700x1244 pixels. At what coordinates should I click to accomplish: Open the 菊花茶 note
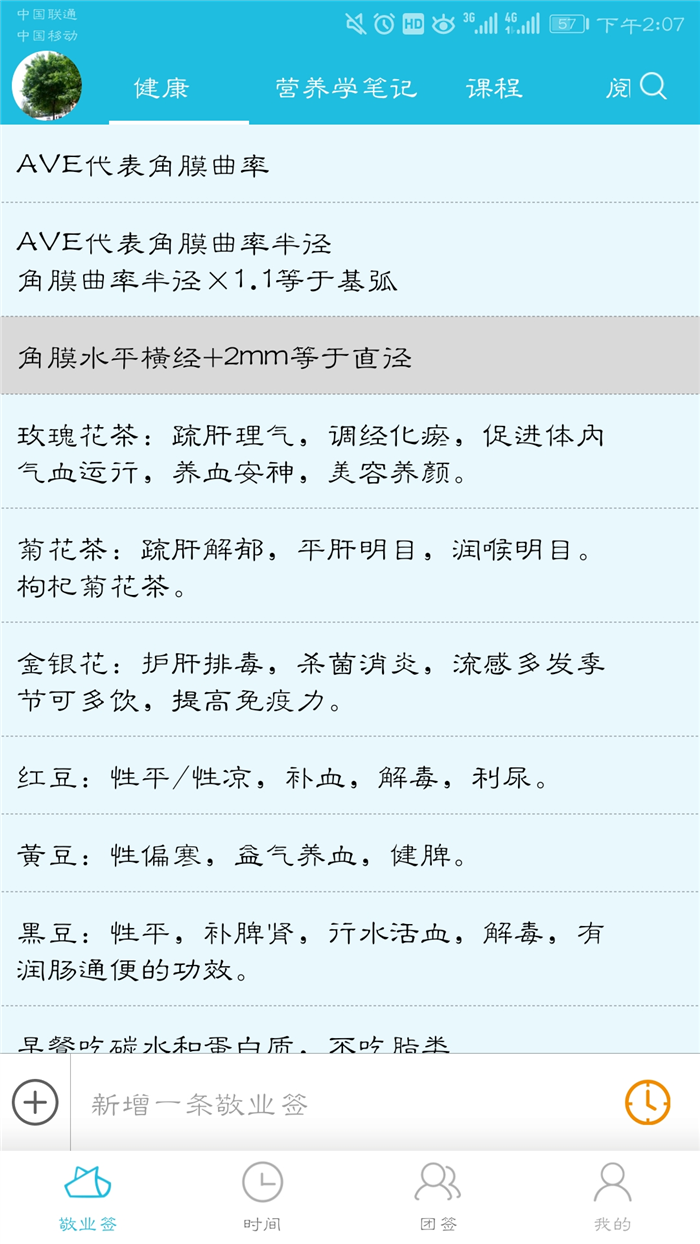tap(350, 566)
